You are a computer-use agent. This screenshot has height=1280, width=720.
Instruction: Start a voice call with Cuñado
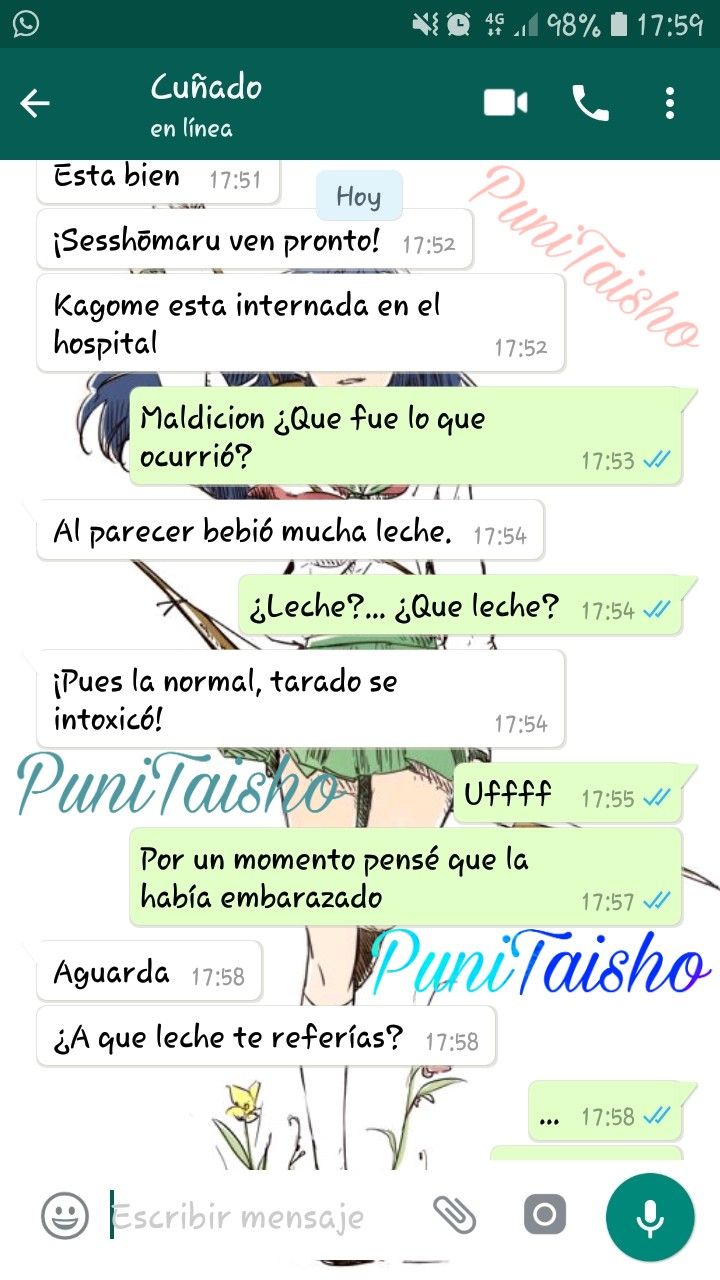pos(590,103)
